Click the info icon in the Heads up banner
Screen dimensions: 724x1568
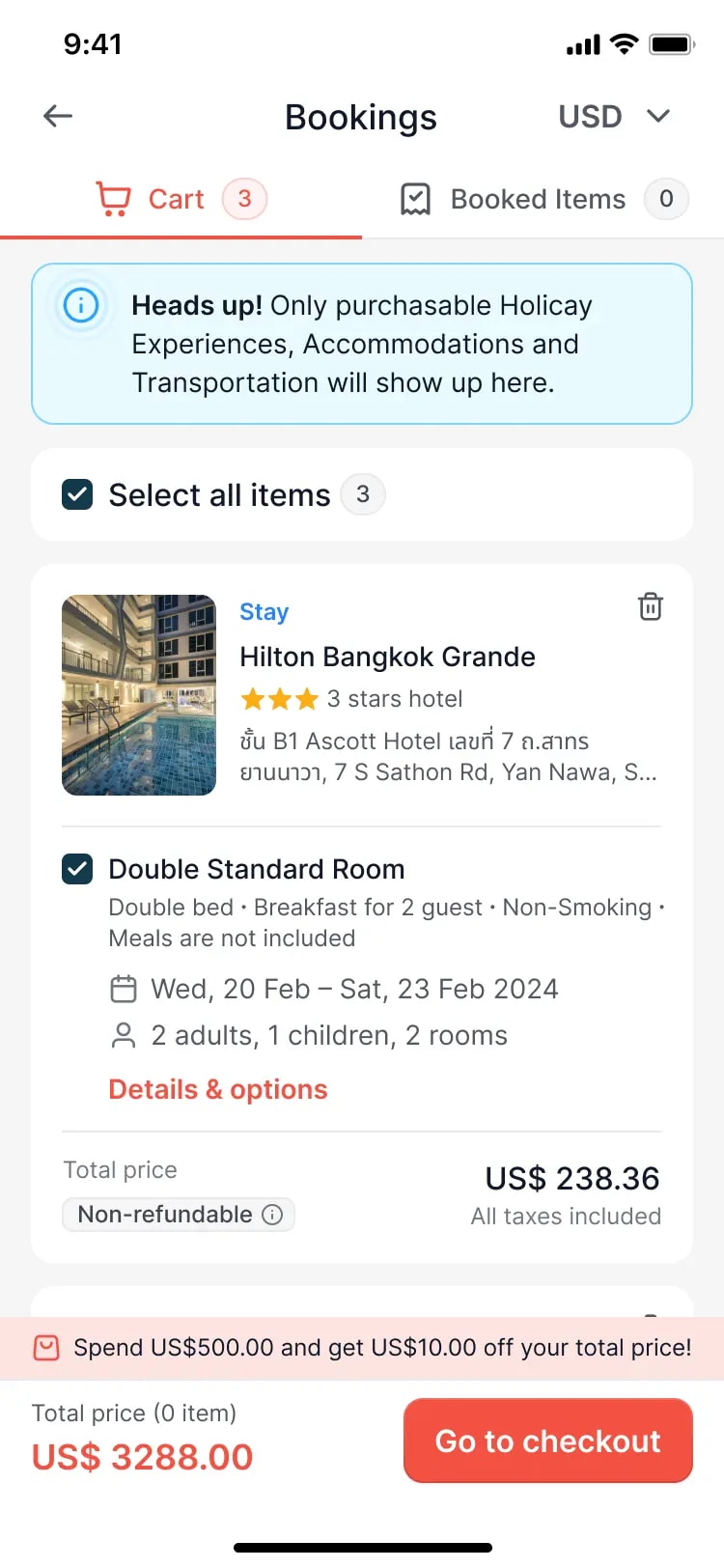pos(80,305)
